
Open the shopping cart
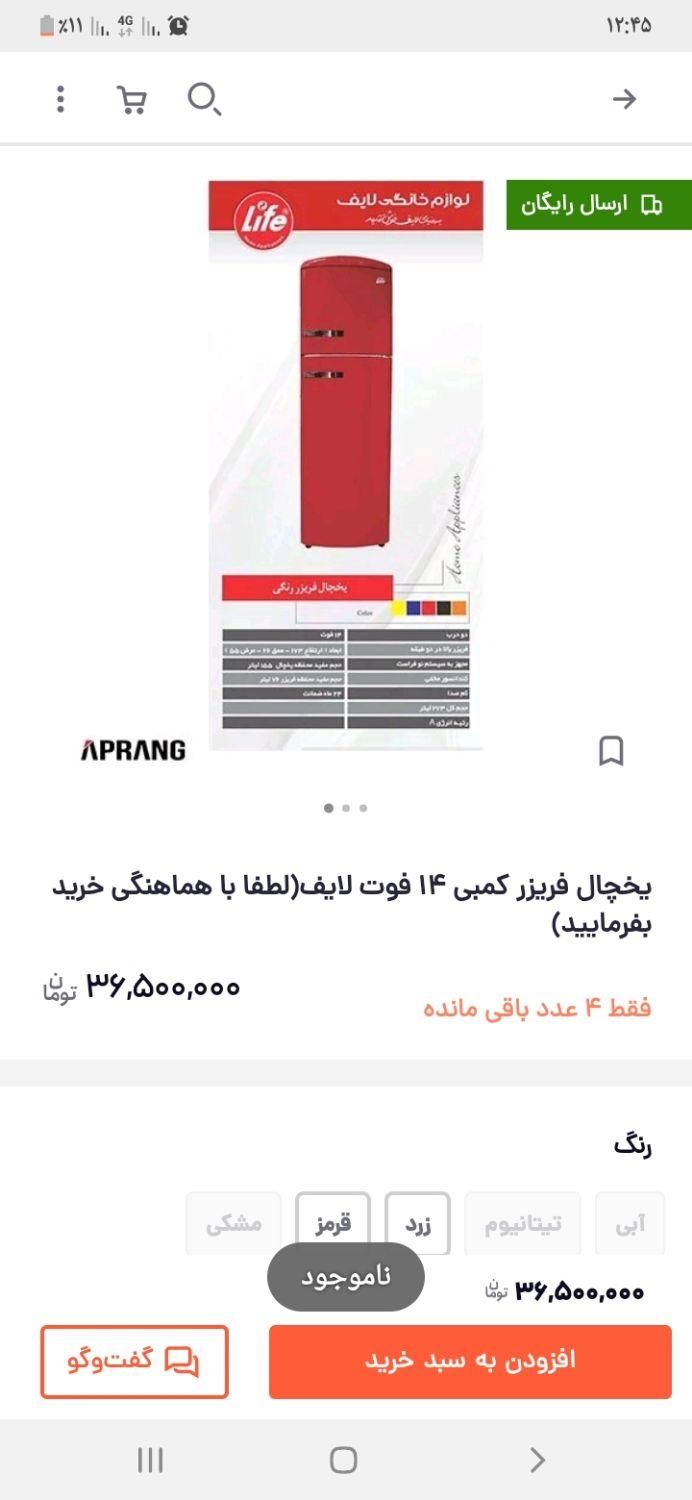pyautogui.click(x=131, y=99)
